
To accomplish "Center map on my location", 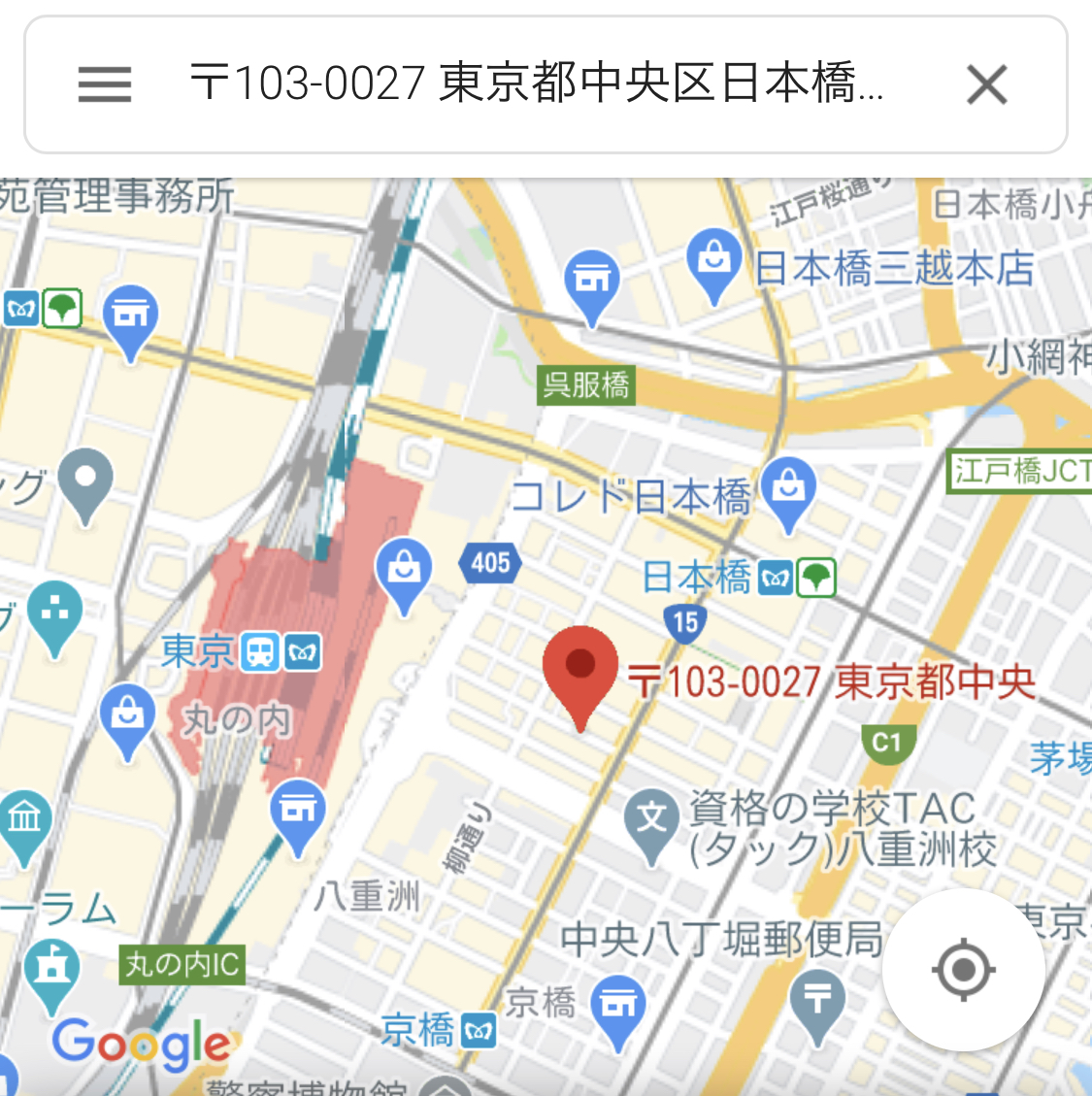I will point(963,969).
